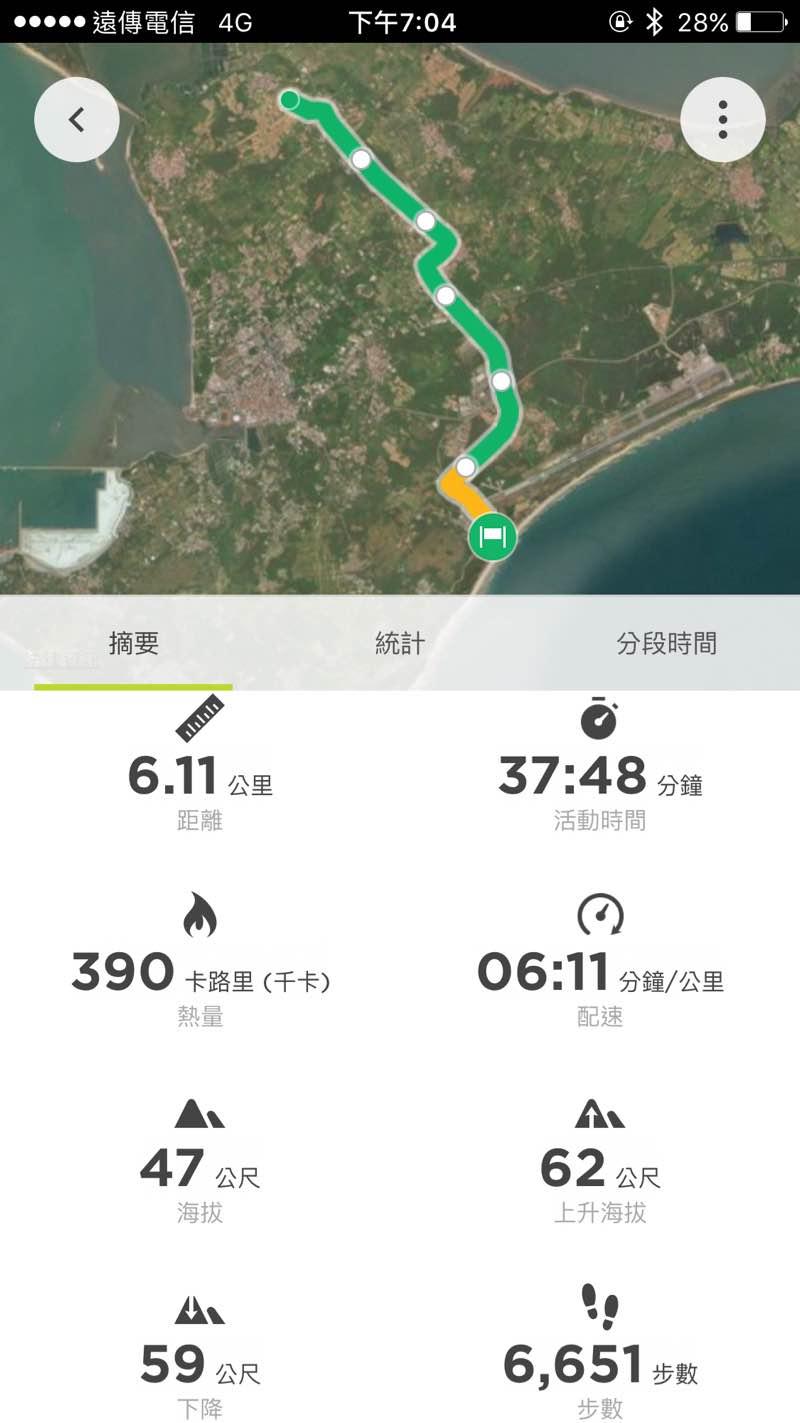
Task: Open the 分段時間 tab
Action: 666,644
